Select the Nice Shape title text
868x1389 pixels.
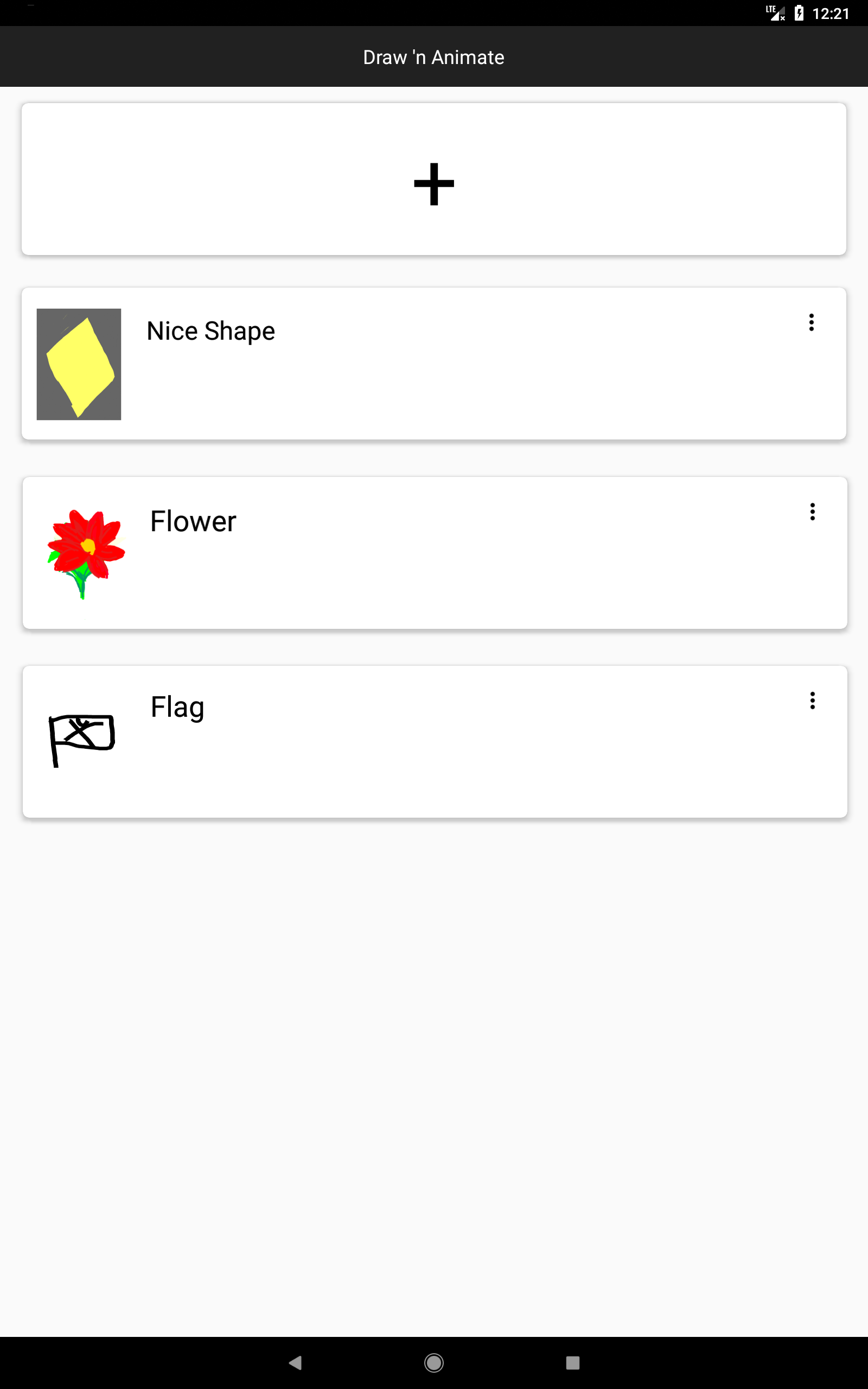210,330
